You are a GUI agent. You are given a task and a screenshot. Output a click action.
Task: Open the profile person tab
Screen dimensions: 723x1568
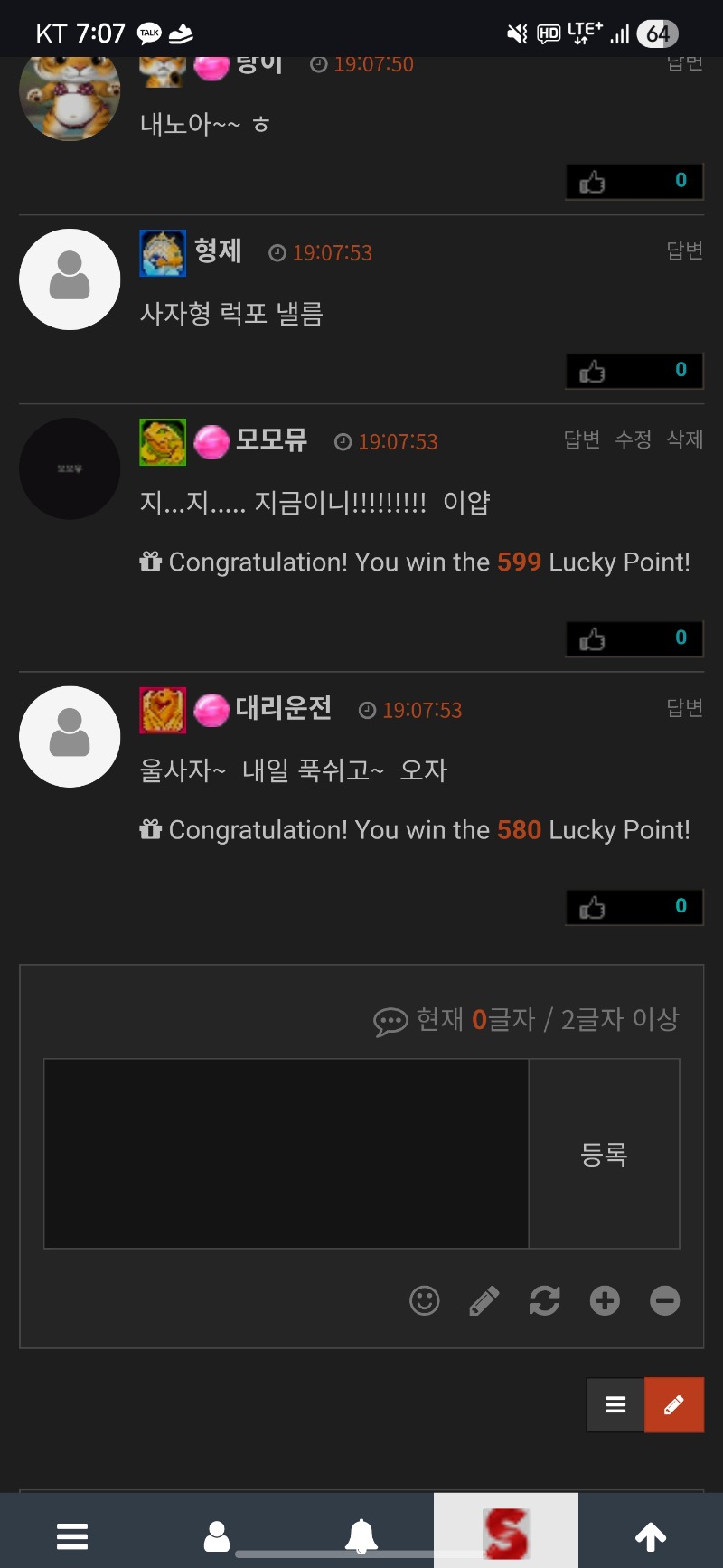click(217, 1535)
